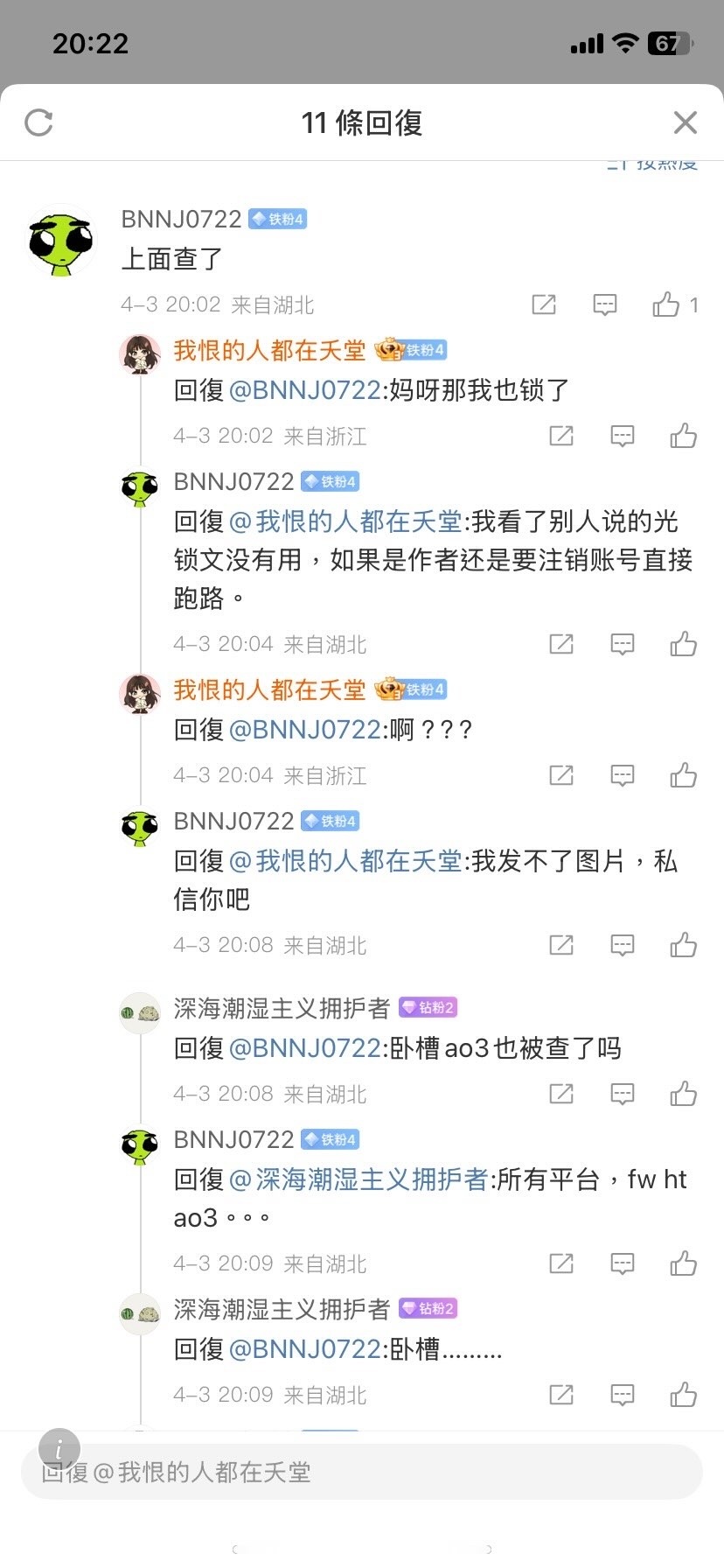724x1568 pixels.
Task: Close the 11 replies panel
Action: [x=686, y=122]
